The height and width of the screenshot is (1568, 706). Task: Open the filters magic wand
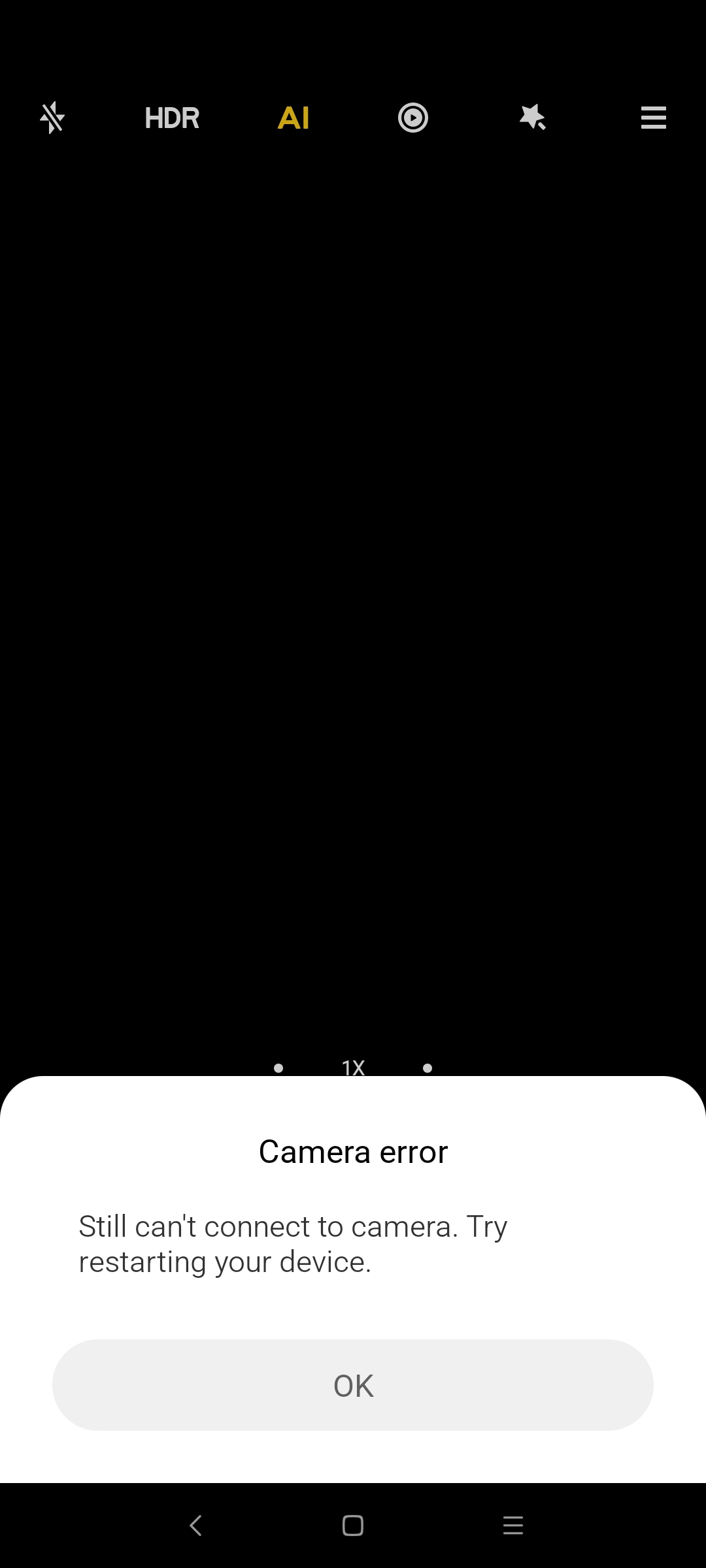tap(533, 118)
